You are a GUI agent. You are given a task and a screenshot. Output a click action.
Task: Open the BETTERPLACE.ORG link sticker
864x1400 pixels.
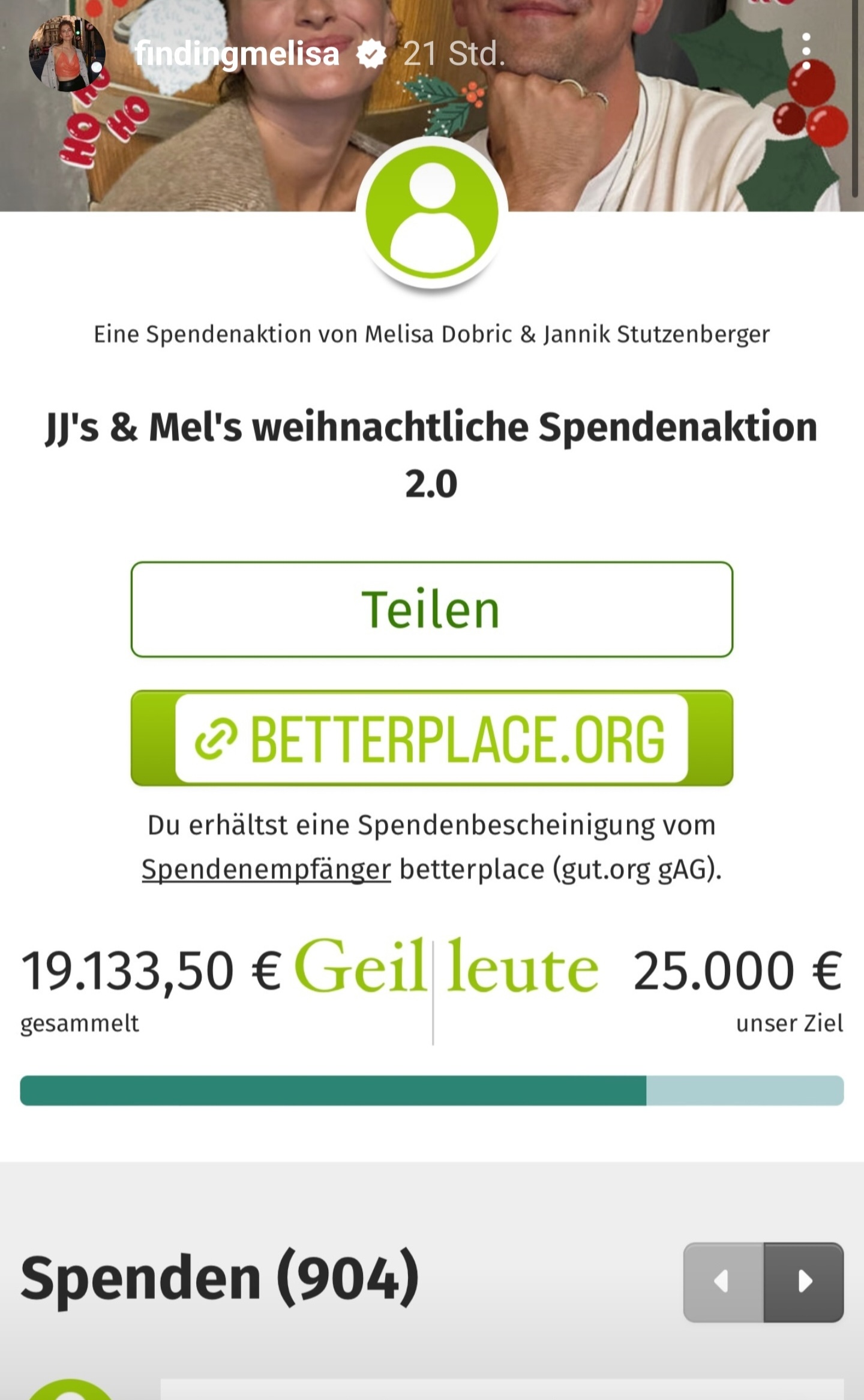(x=431, y=738)
